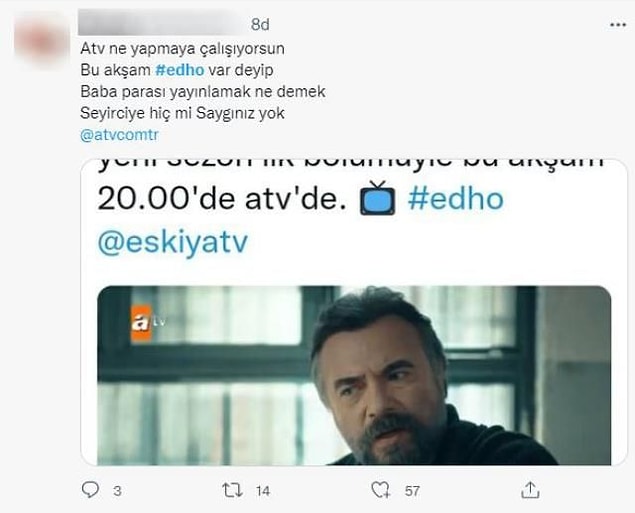Retweet this post about #edho

click(233, 490)
